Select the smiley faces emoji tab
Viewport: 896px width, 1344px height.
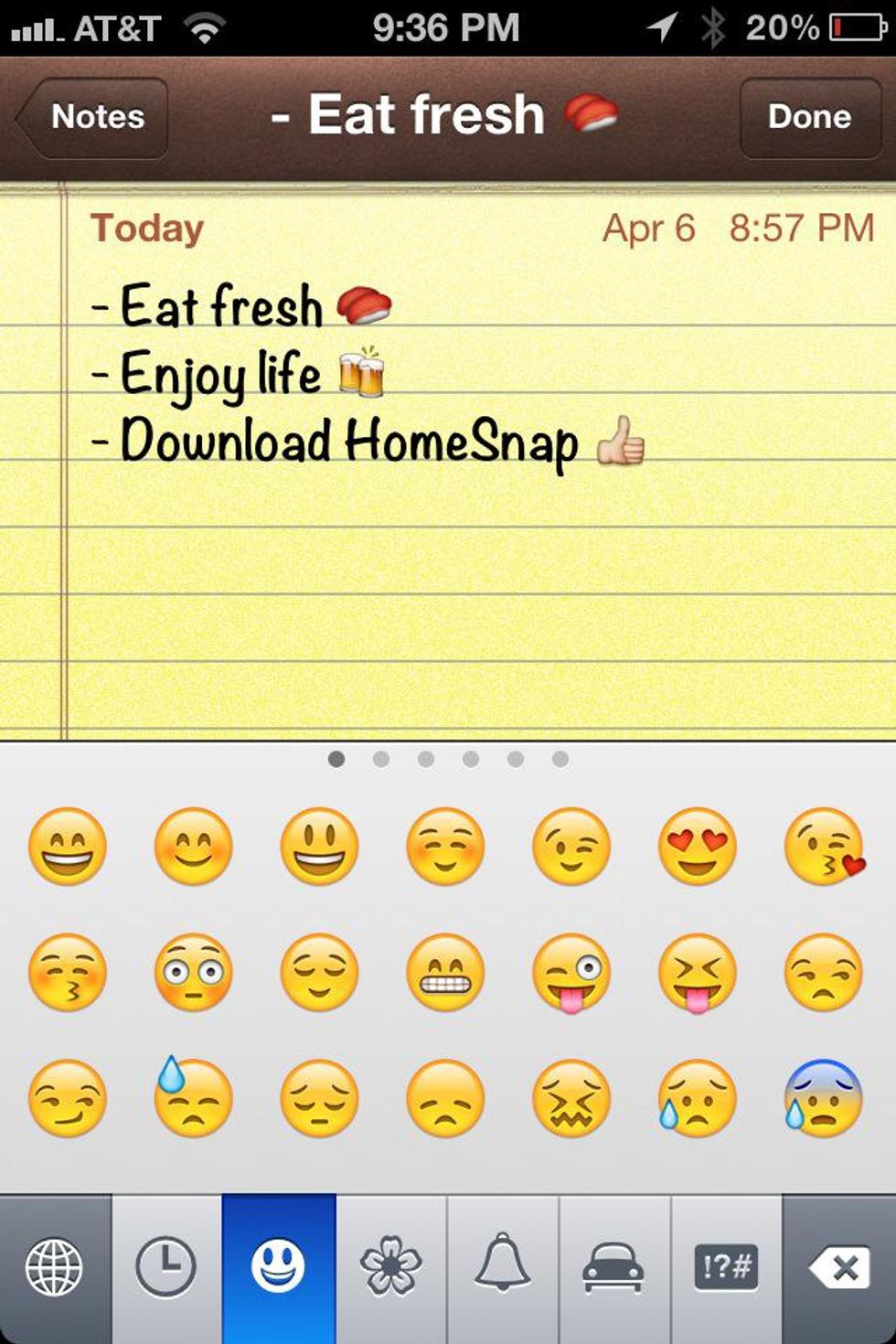[278, 1268]
